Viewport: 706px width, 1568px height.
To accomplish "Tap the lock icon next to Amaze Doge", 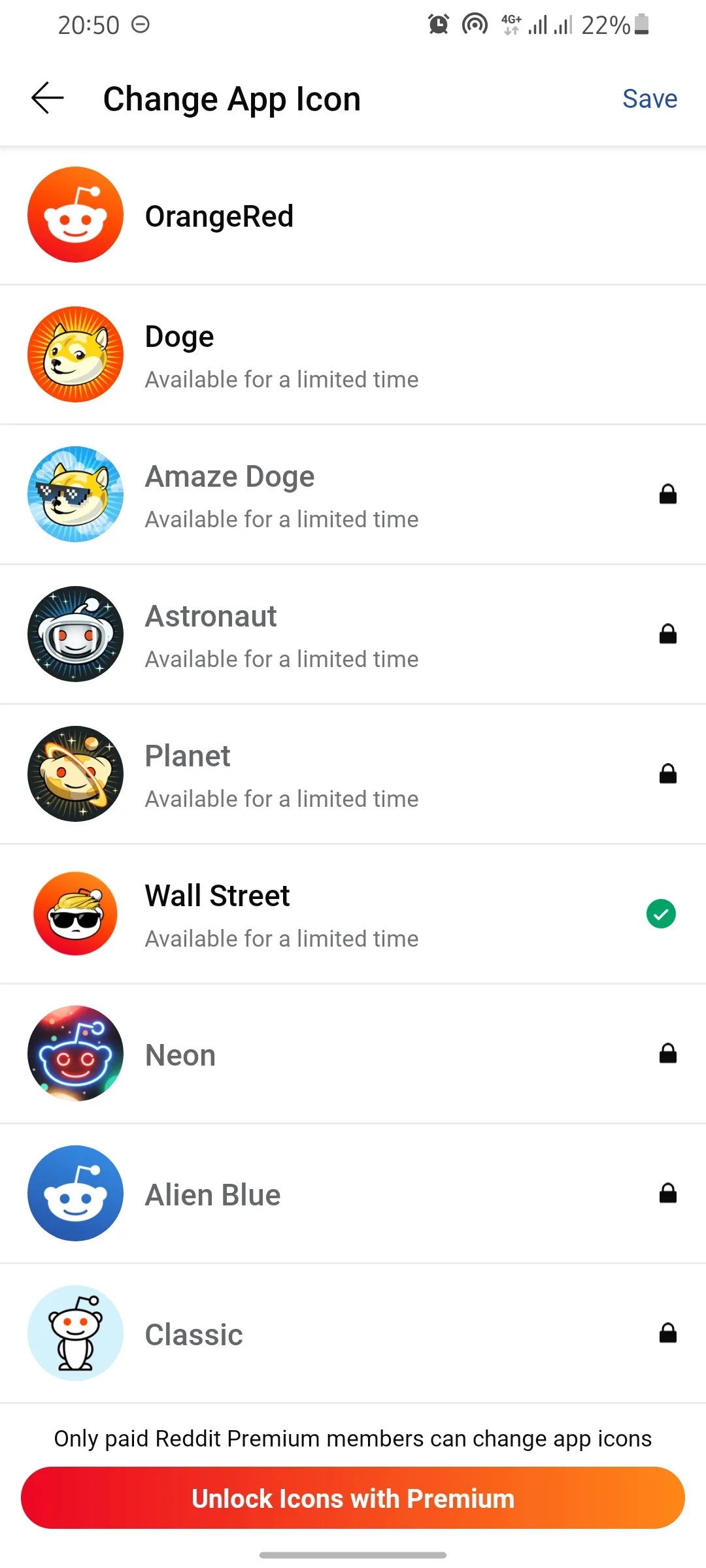I will click(x=667, y=494).
